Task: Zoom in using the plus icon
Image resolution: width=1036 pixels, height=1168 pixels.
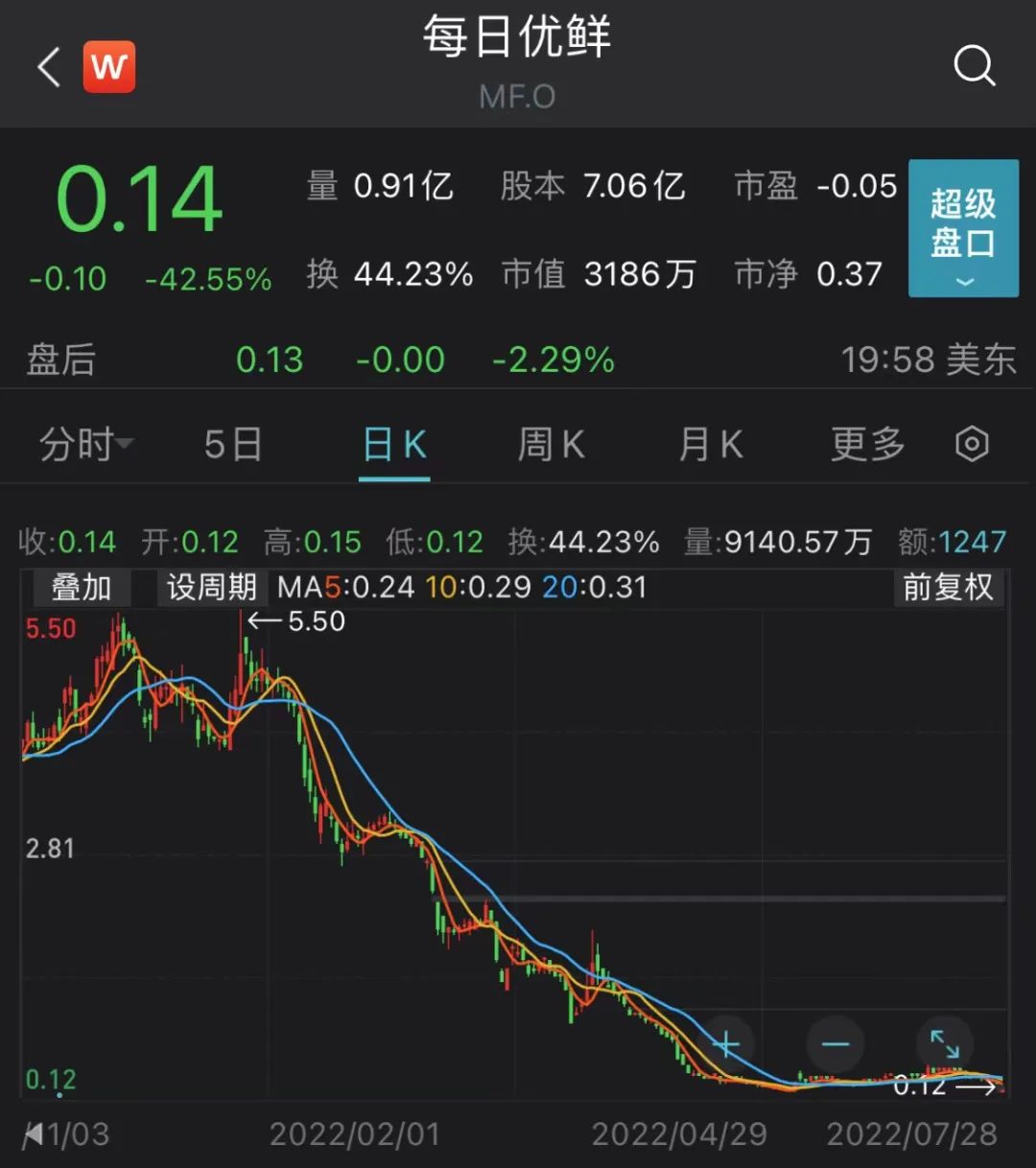Action: 724,1045
